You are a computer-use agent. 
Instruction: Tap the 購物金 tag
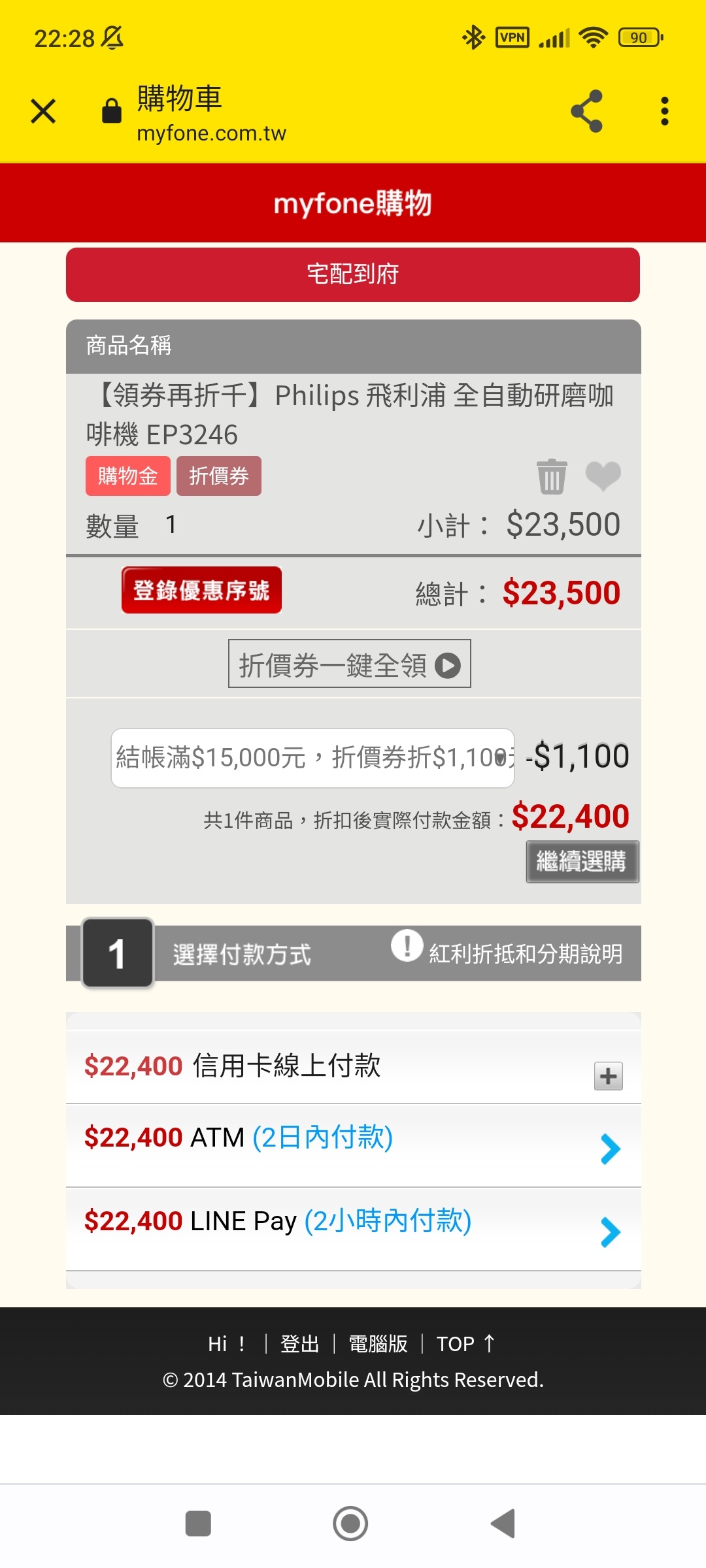(x=128, y=476)
